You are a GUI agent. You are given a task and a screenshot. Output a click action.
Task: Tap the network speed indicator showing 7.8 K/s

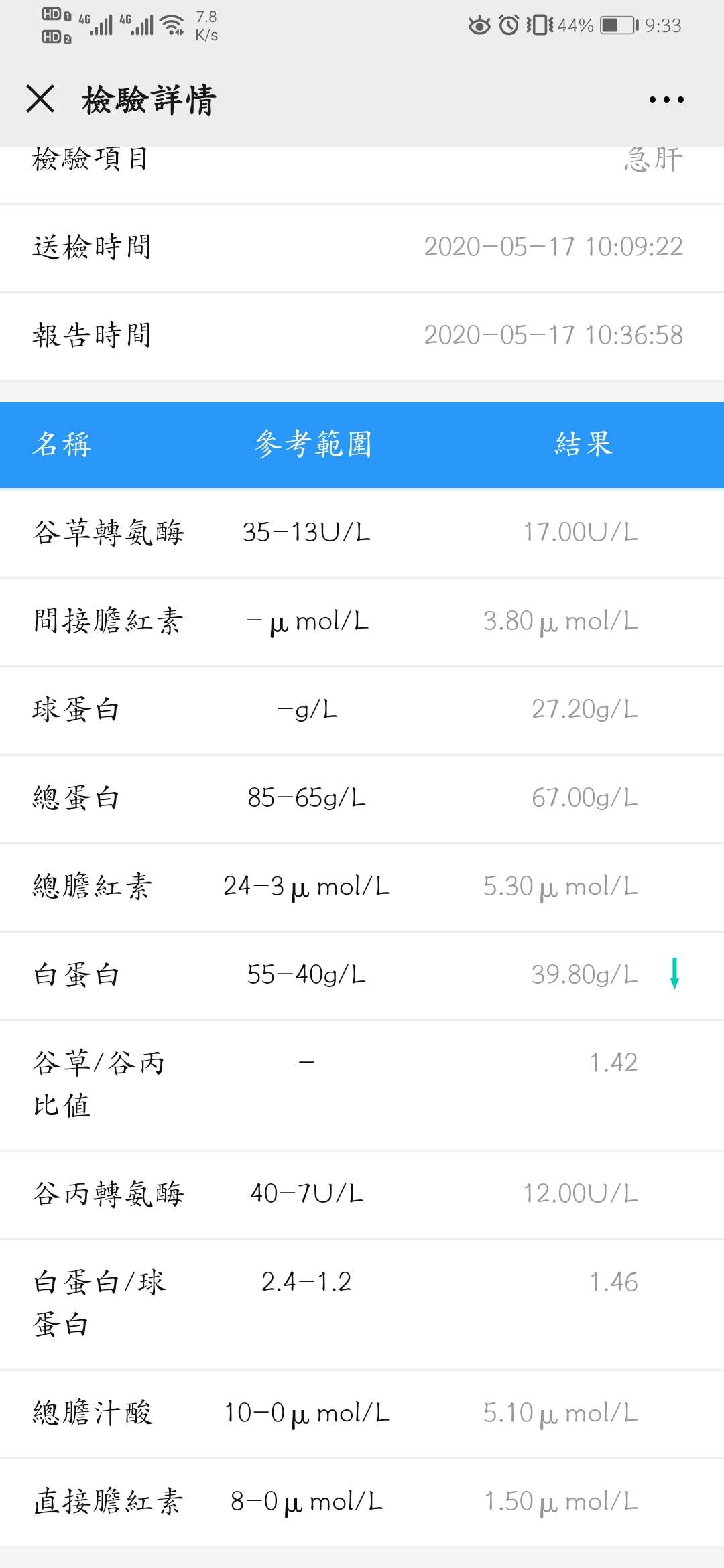click(206, 25)
